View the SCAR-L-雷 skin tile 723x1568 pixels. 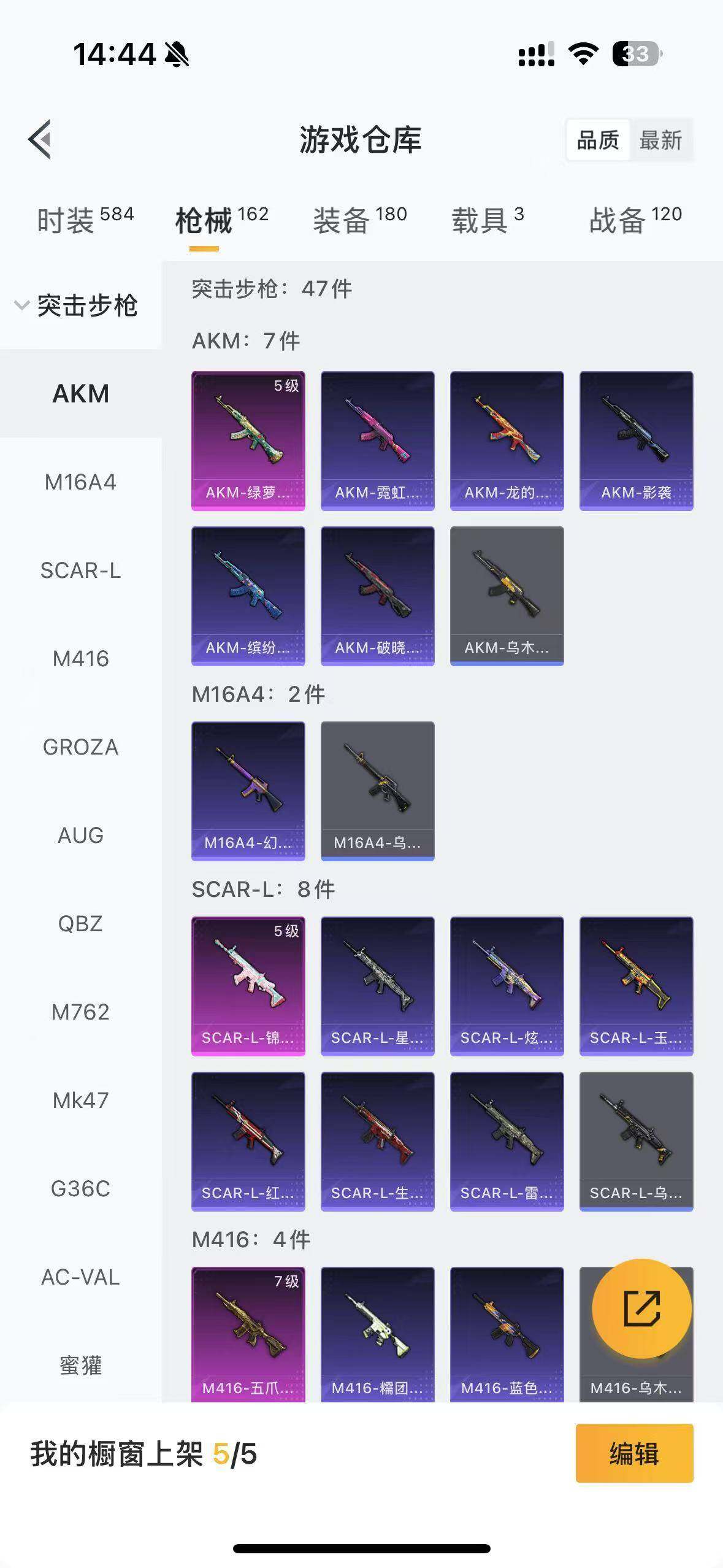coord(507,1141)
